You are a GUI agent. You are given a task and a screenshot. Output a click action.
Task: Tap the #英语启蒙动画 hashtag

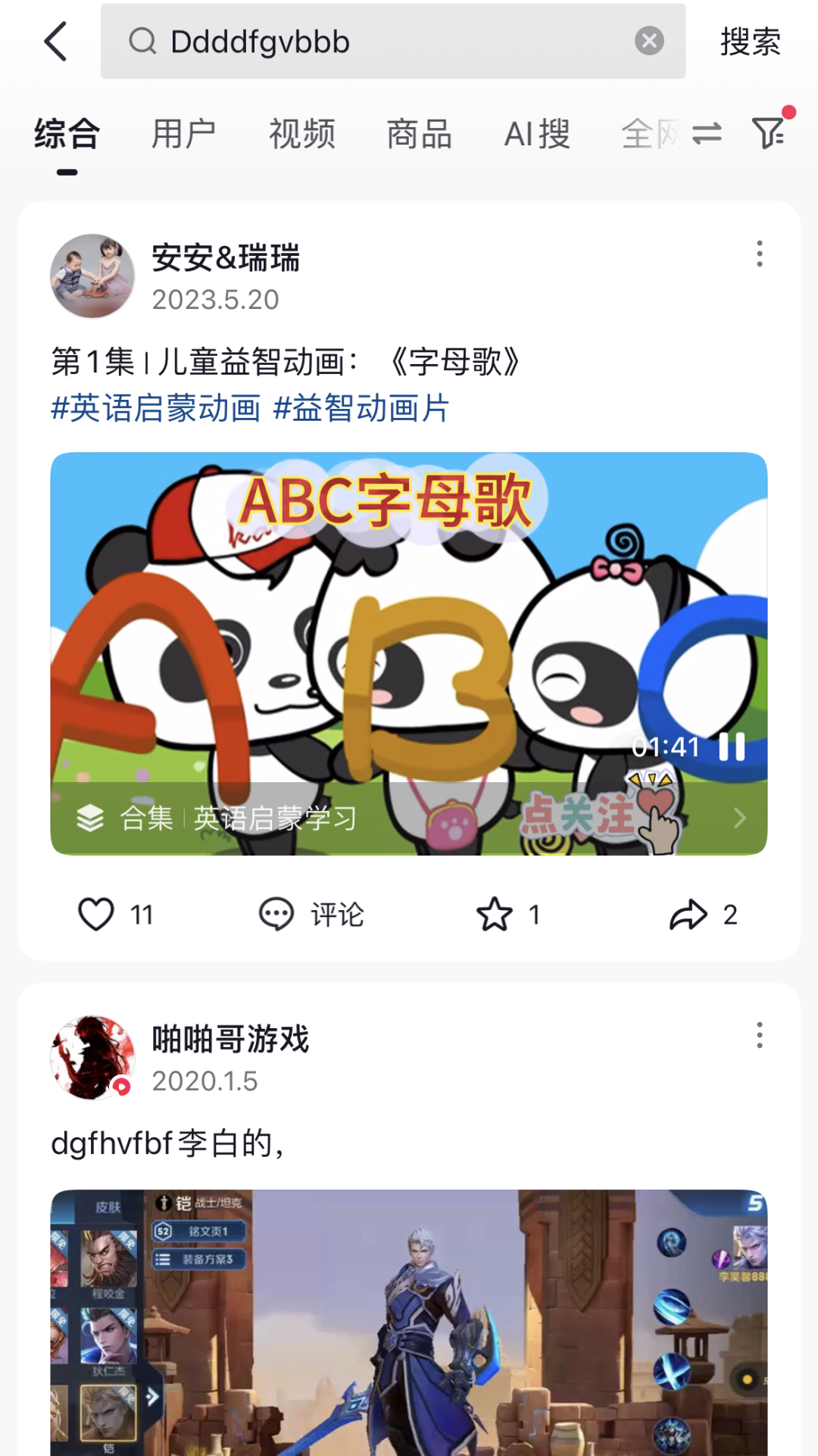coord(156,409)
